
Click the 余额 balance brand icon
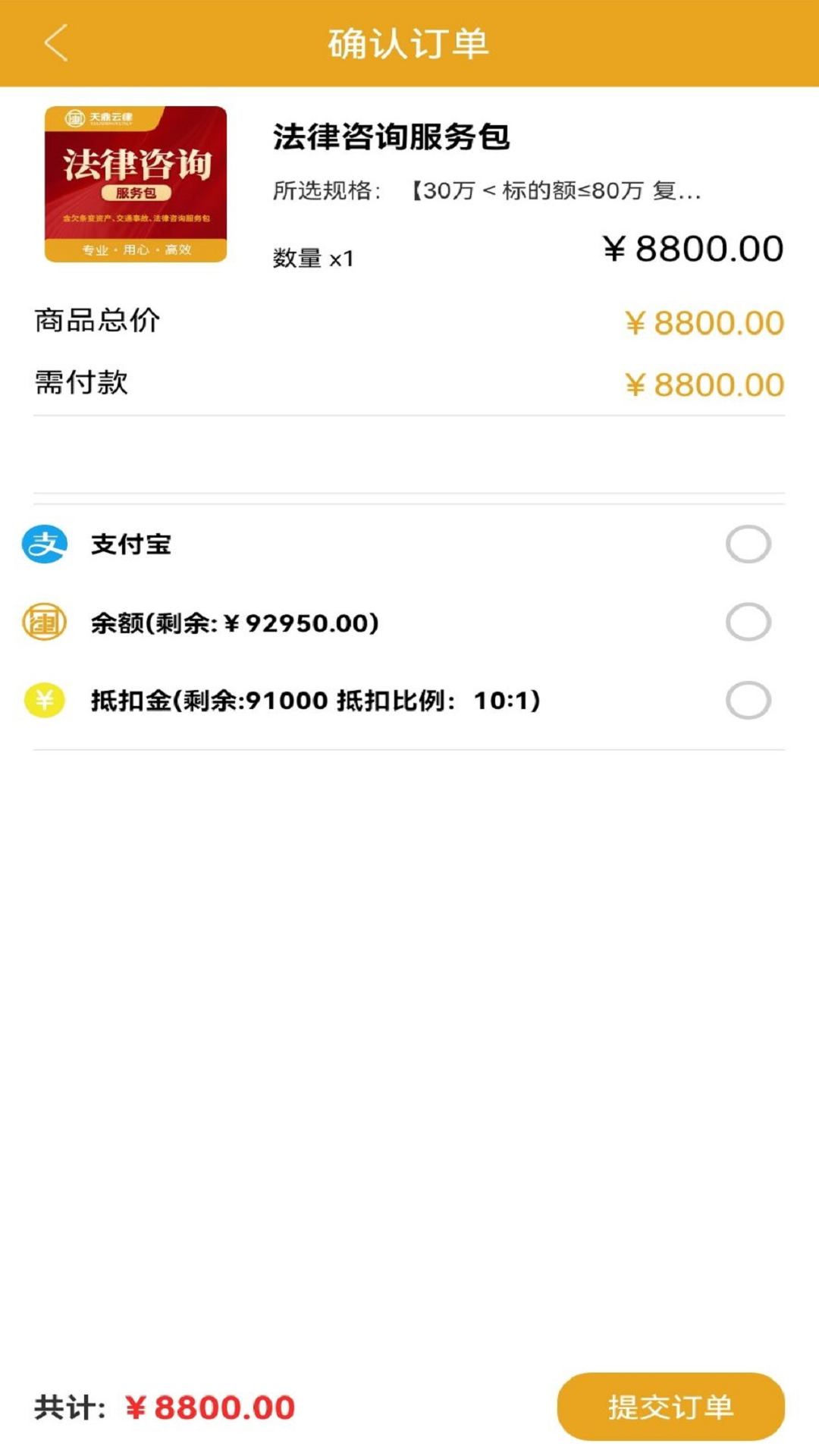click(x=43, y=622)
